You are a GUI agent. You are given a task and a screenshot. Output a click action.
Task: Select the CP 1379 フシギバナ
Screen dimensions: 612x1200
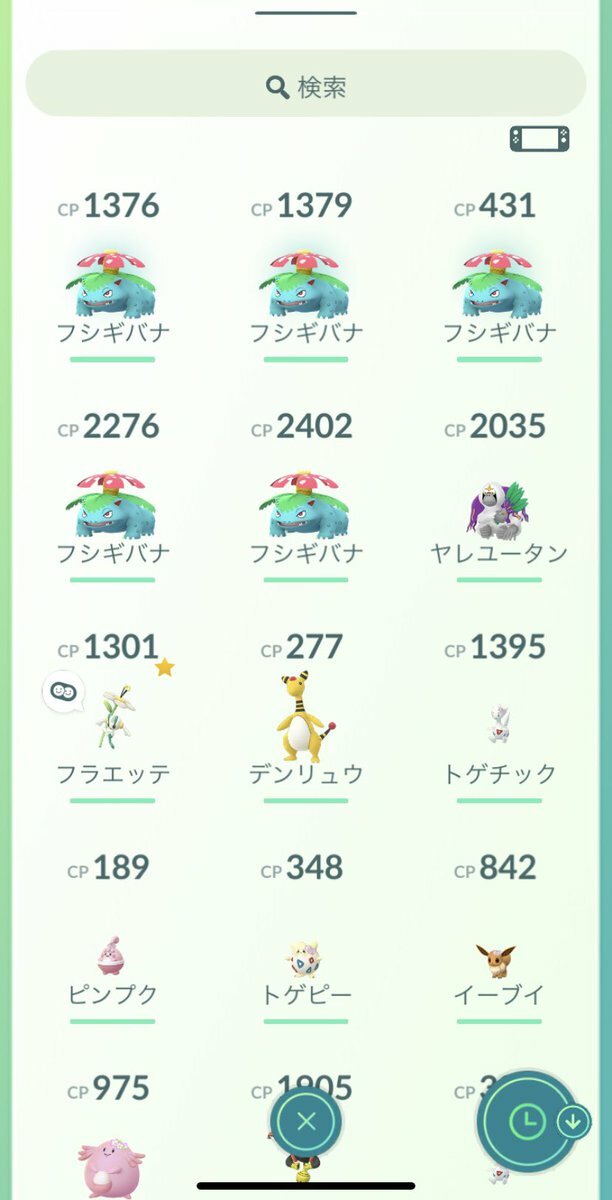[x=305, y=284]
